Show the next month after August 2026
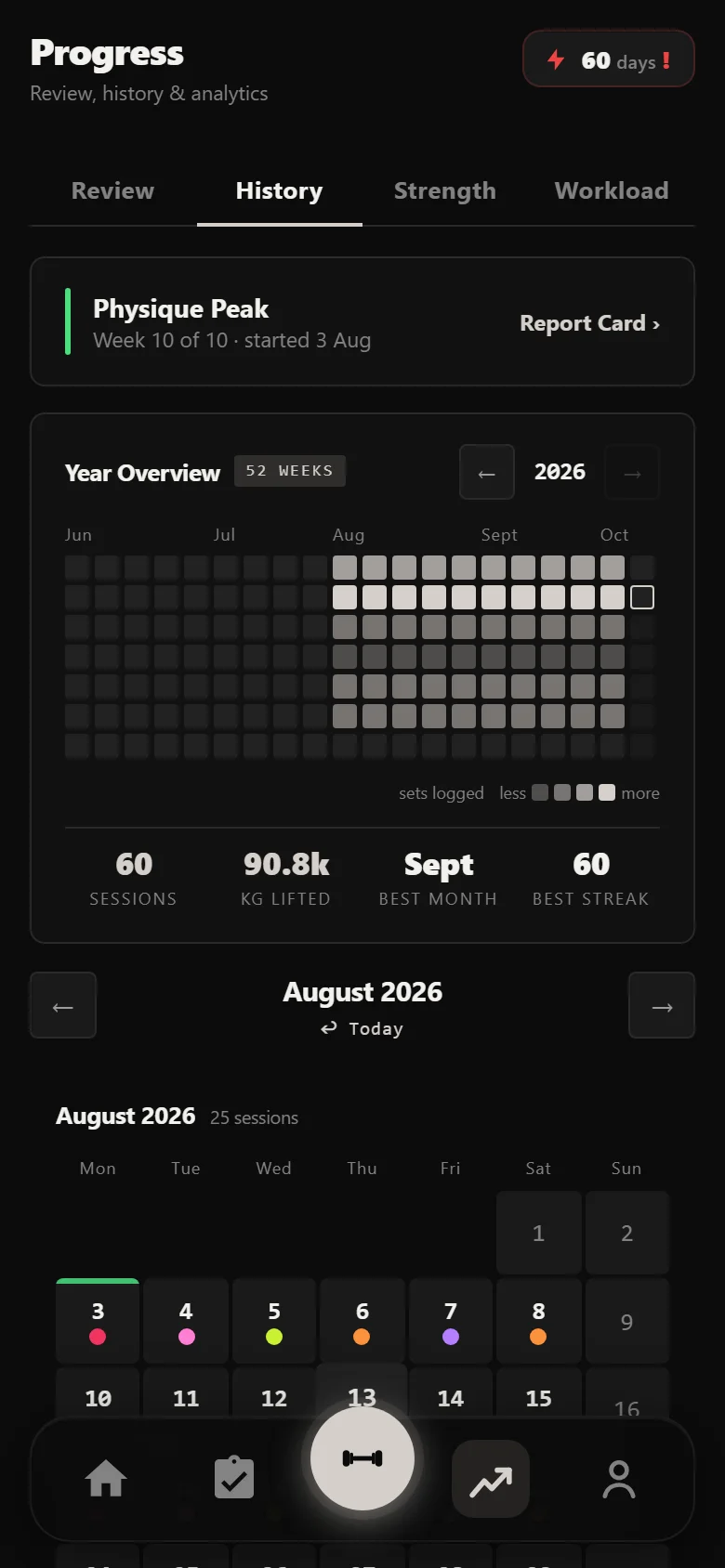Screen dimensions: 725x1568 pos(662,1005)
